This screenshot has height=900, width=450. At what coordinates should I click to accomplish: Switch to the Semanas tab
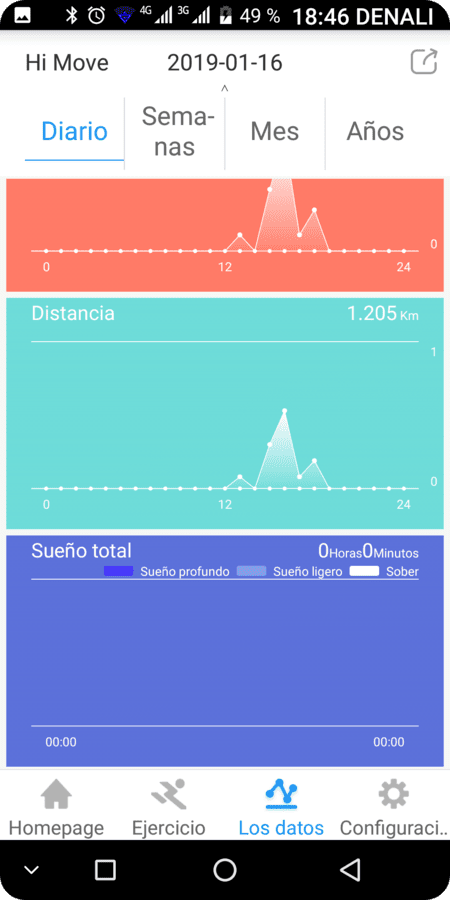pyautogui.click(x=175, y=131)
